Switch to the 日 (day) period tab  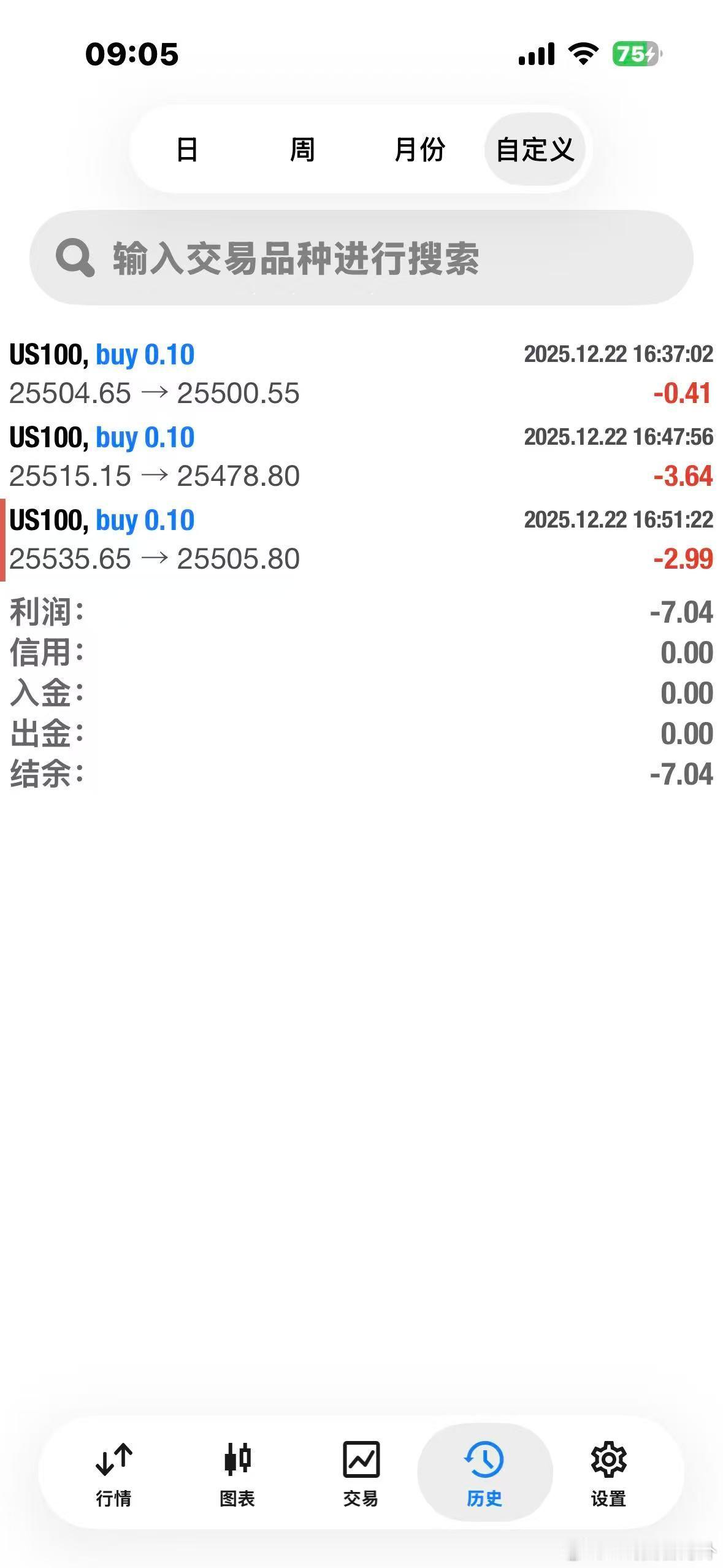pyautogui.click(x=187, y=149)
